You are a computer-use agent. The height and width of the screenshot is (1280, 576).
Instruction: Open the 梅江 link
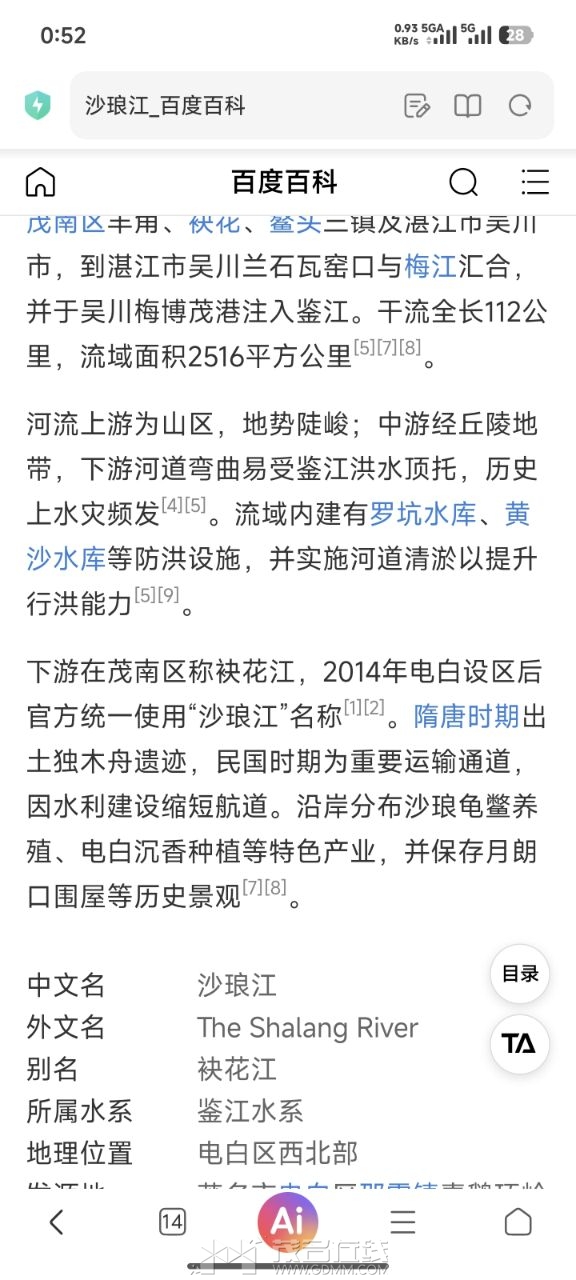430,266
